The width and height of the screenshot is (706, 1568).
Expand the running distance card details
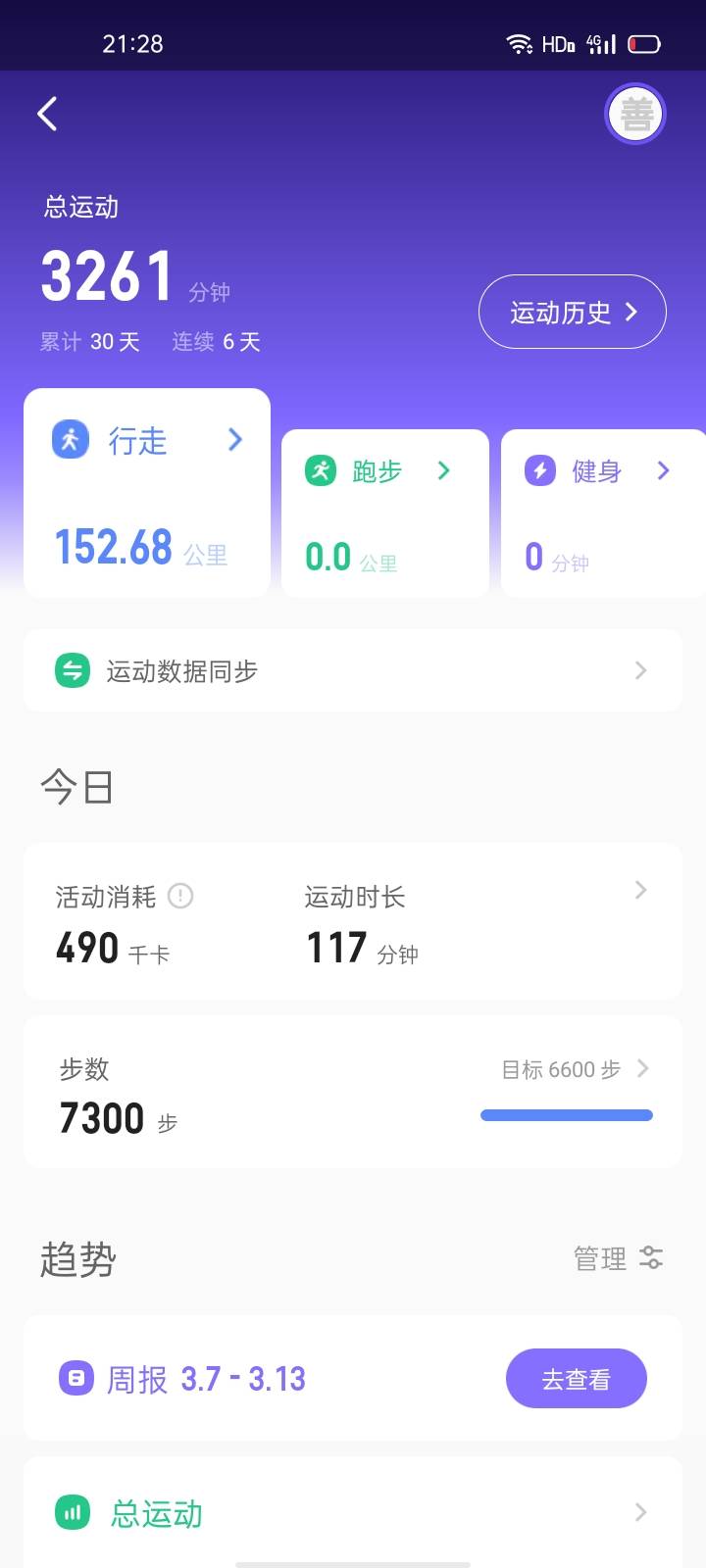(x=443, y=470)
